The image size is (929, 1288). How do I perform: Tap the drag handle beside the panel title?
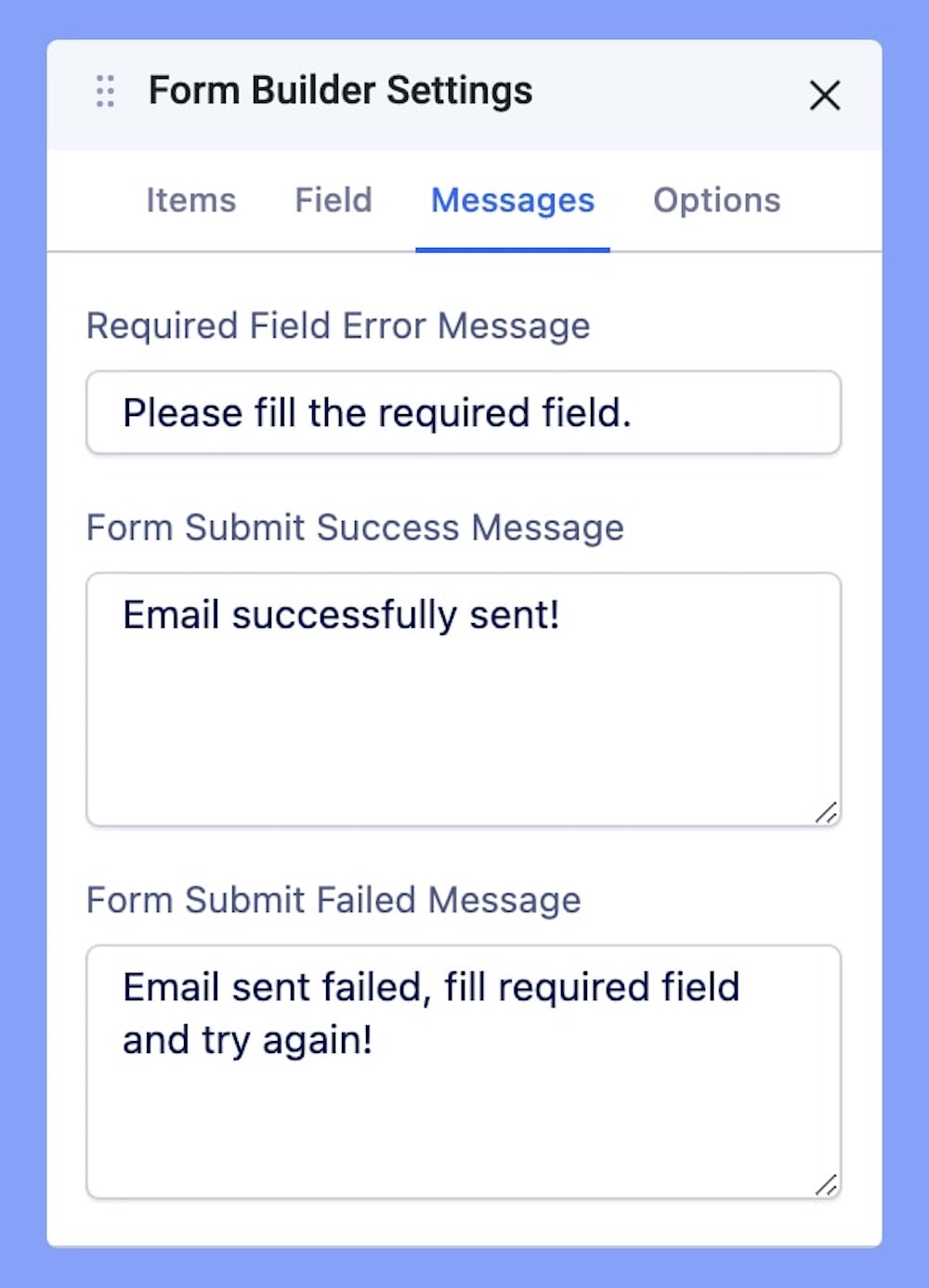(x=105, y=91)
